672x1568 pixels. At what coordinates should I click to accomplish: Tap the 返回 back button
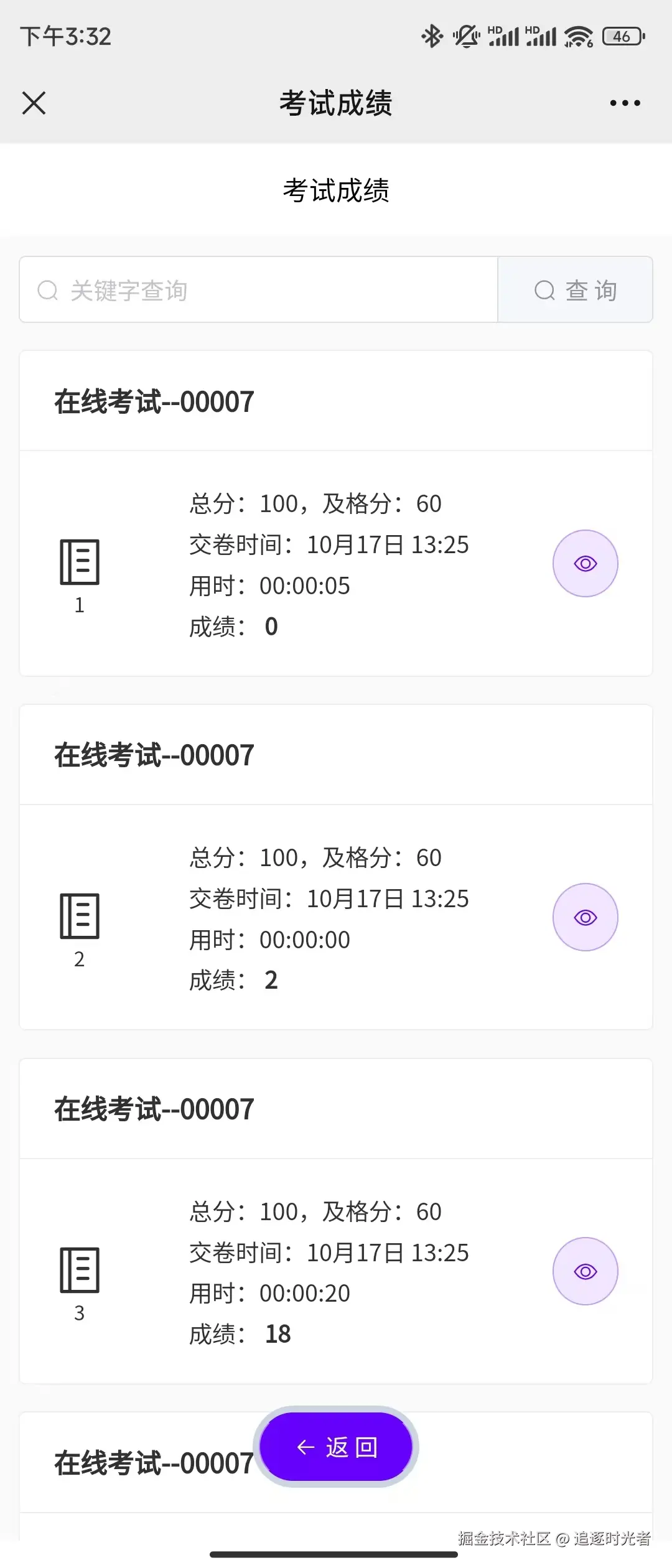[336, 1447]
